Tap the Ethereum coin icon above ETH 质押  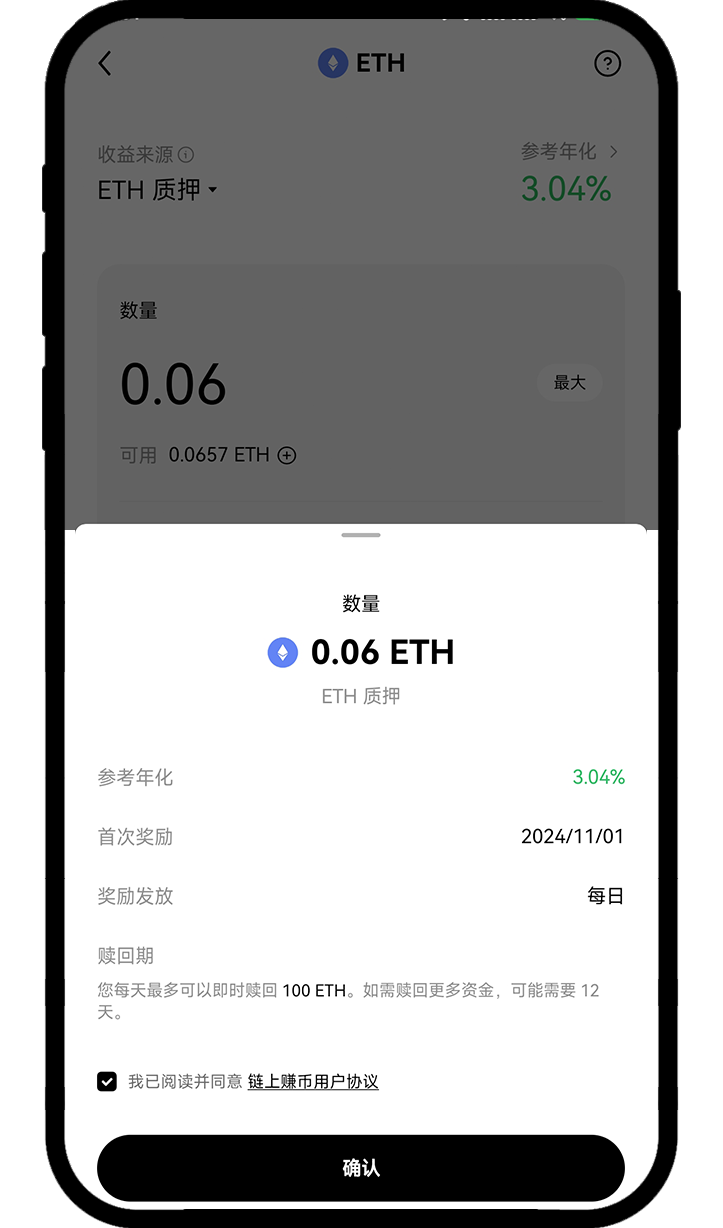point(281,652)
